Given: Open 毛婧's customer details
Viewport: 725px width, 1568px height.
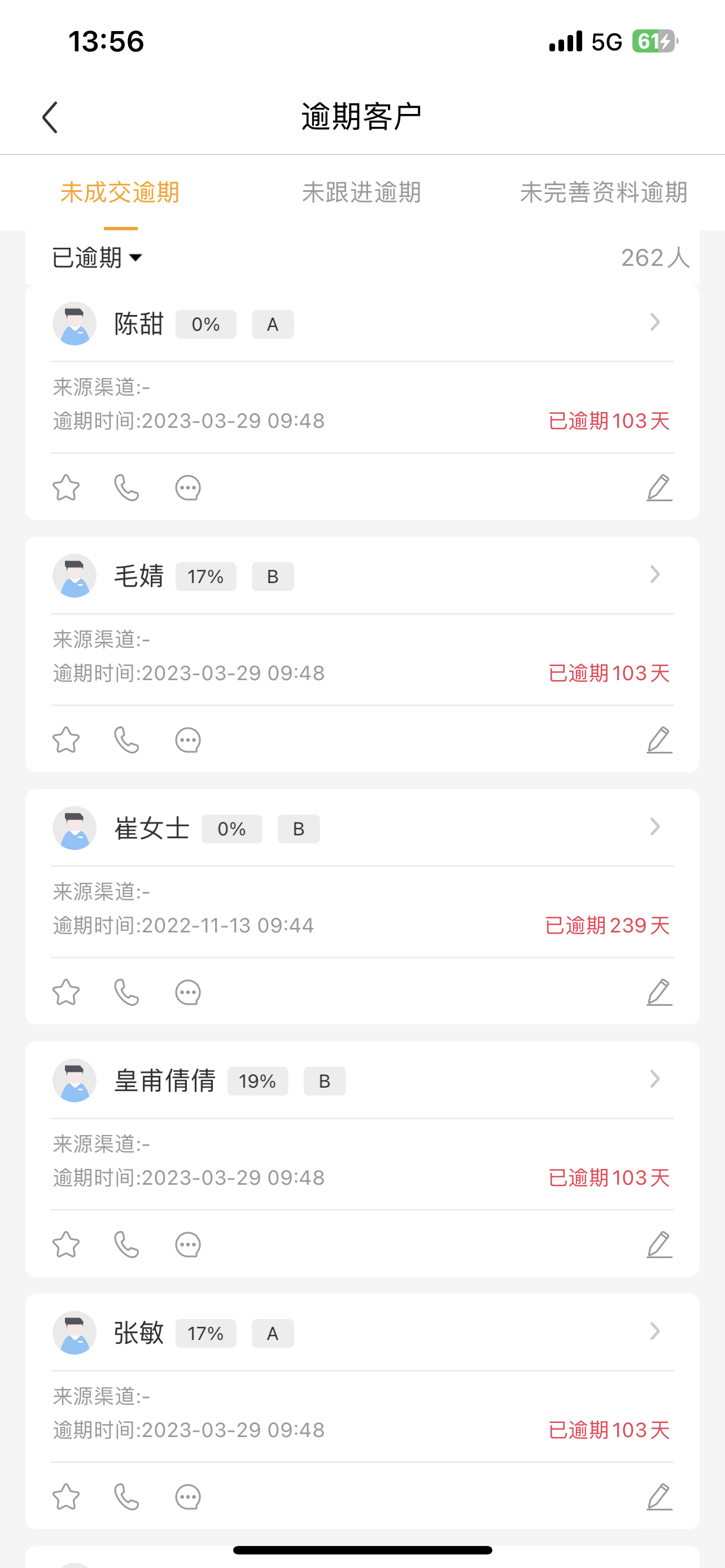Looking at the screenshot, I should tap(654, 575).
